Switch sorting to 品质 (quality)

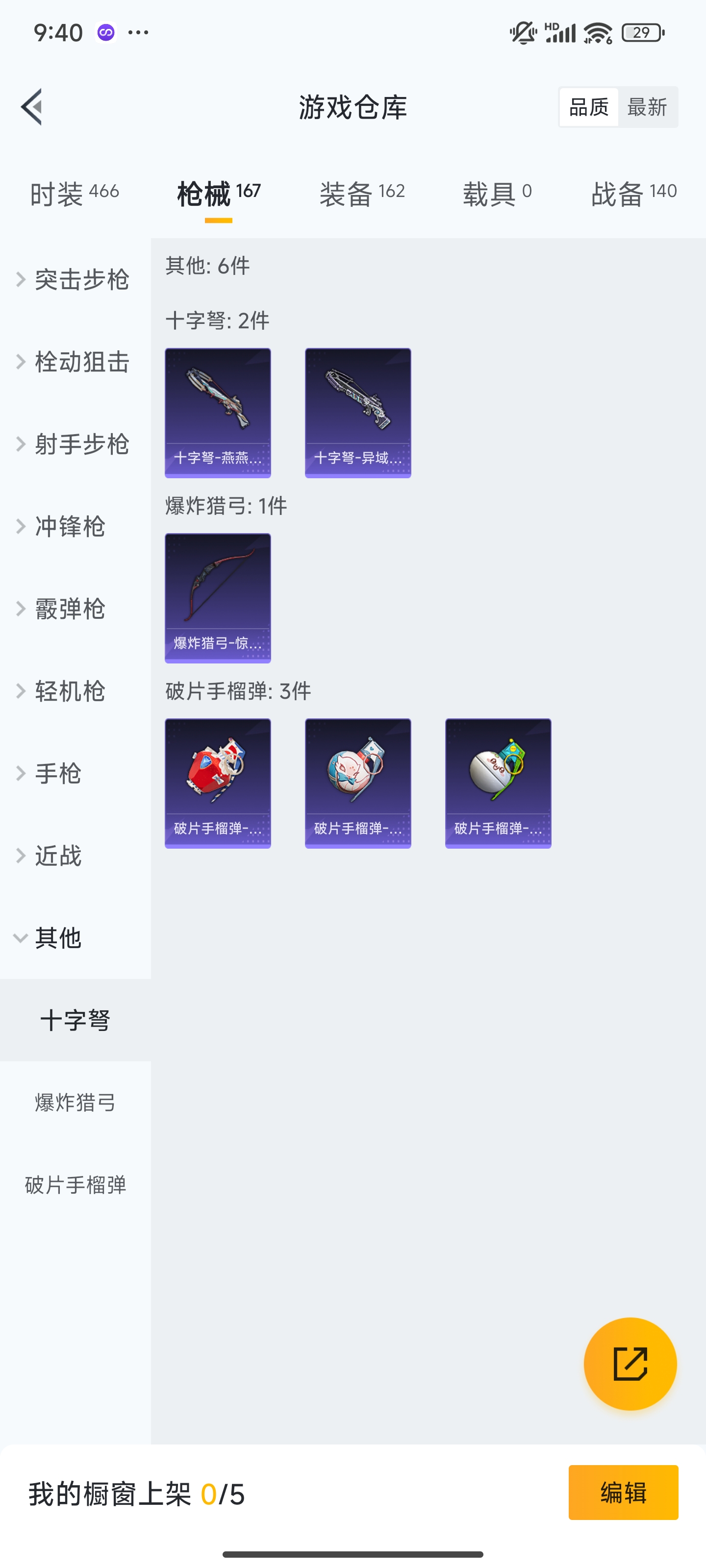[588, 106]
